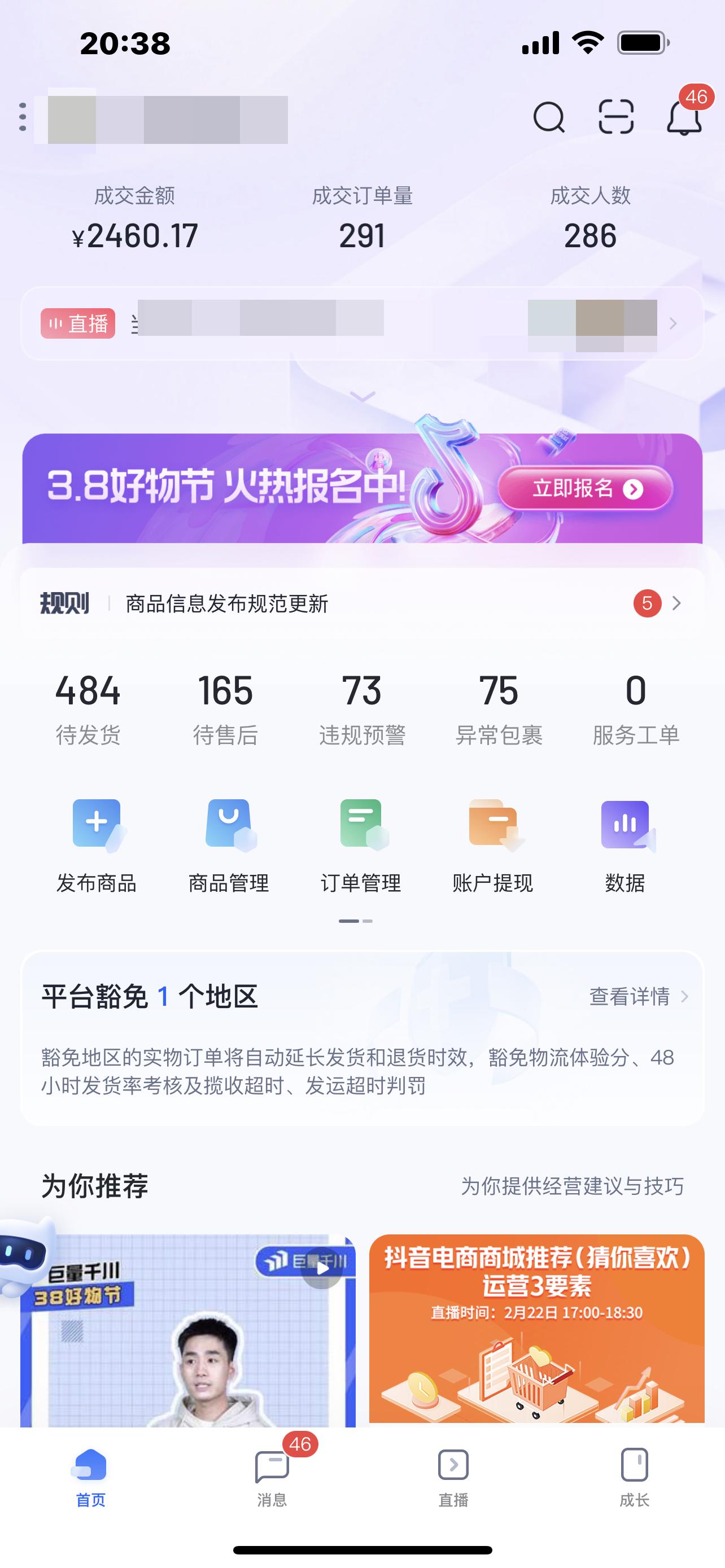725x1568 pixels.
Task: Open the 规则 rules announcement chevron
Action: (678, 604)
